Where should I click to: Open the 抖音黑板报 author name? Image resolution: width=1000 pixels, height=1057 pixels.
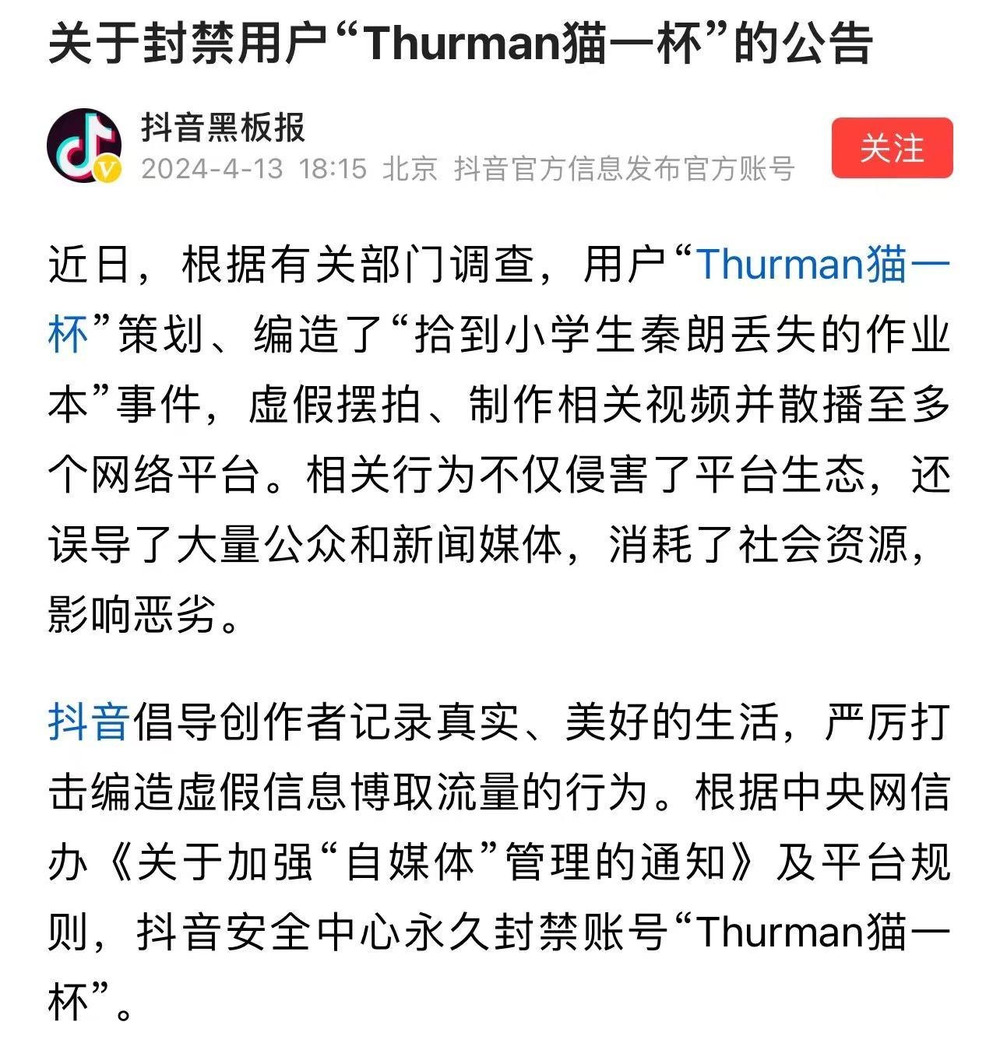223,128
